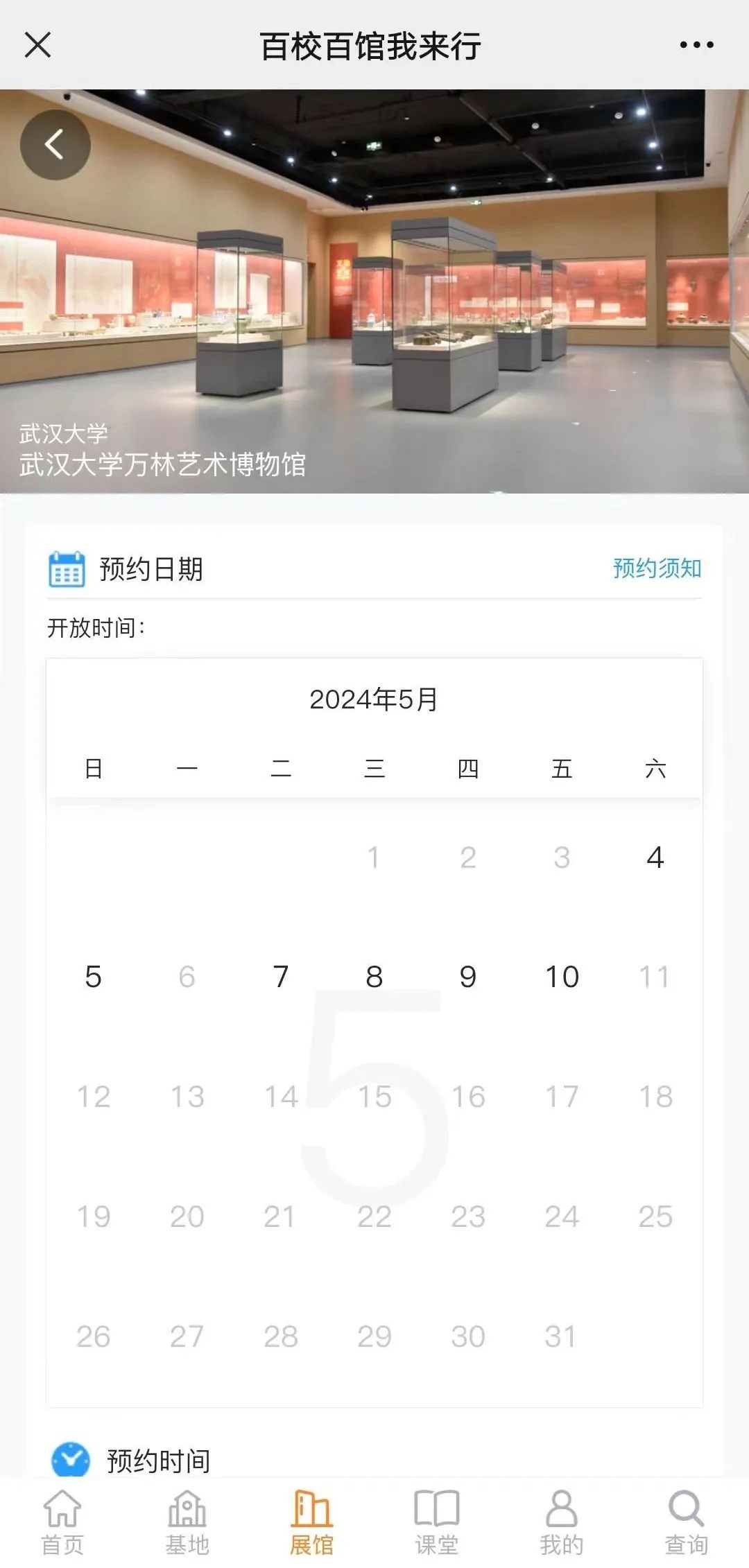Close the mini program page
749x1568 pixels.
[37, 45]
